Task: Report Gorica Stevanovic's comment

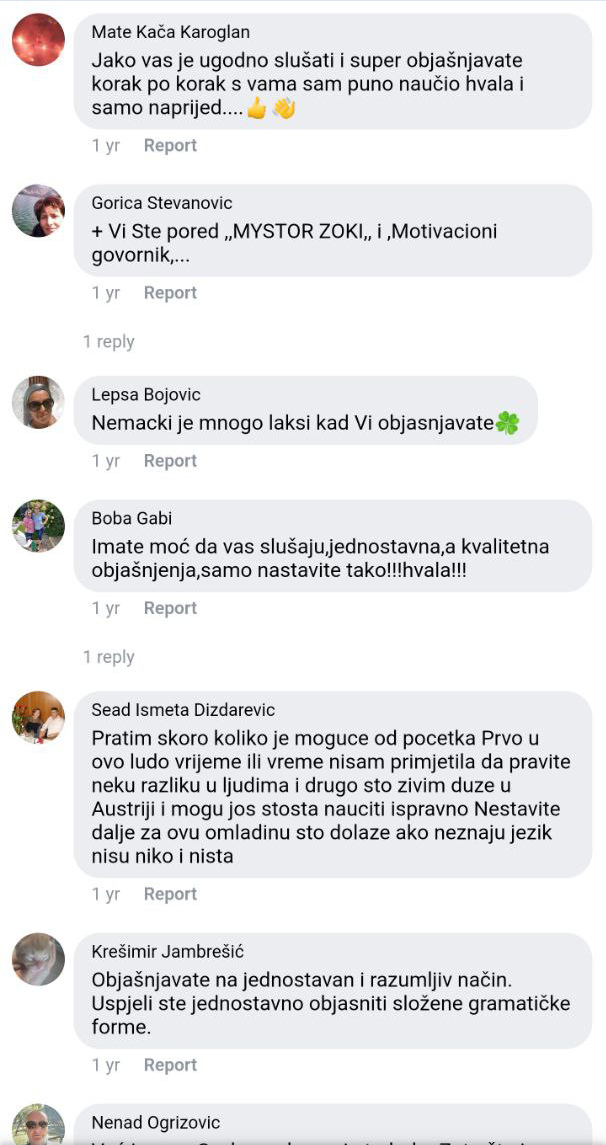Action: tap(170, 293)
